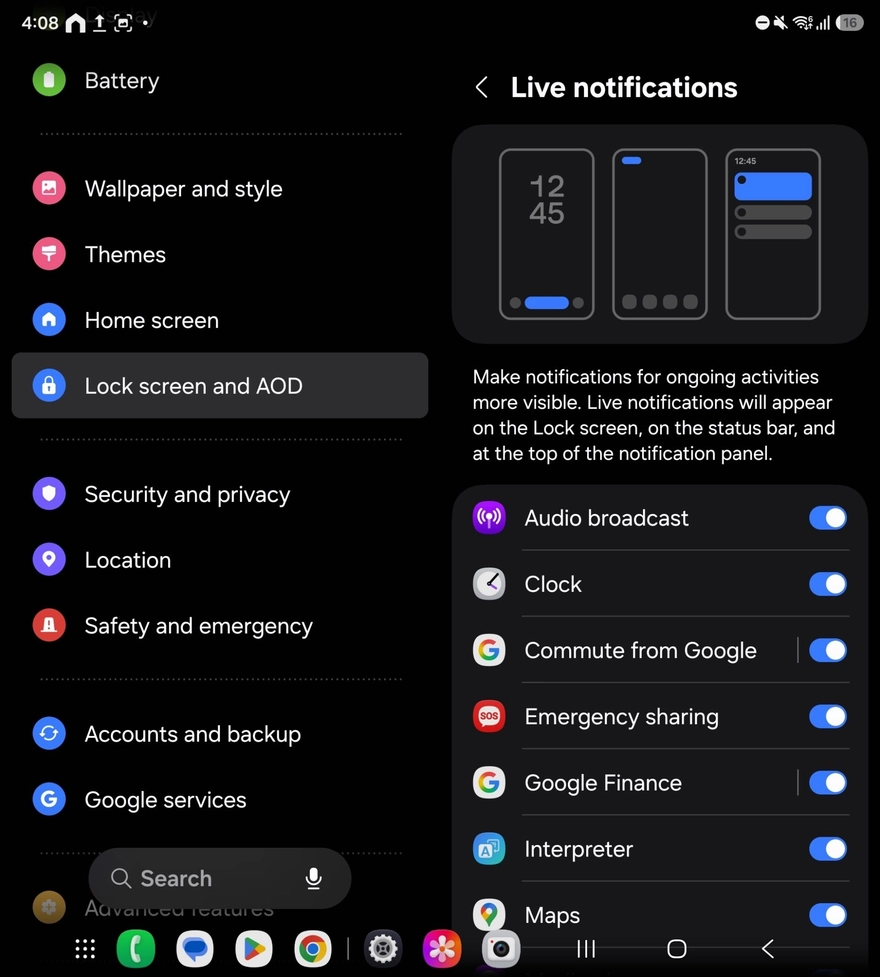Image resolution: width=880 pixels, height=977 pixels.
Task: Tap the Search bar microphone
Action: (313, 878)
